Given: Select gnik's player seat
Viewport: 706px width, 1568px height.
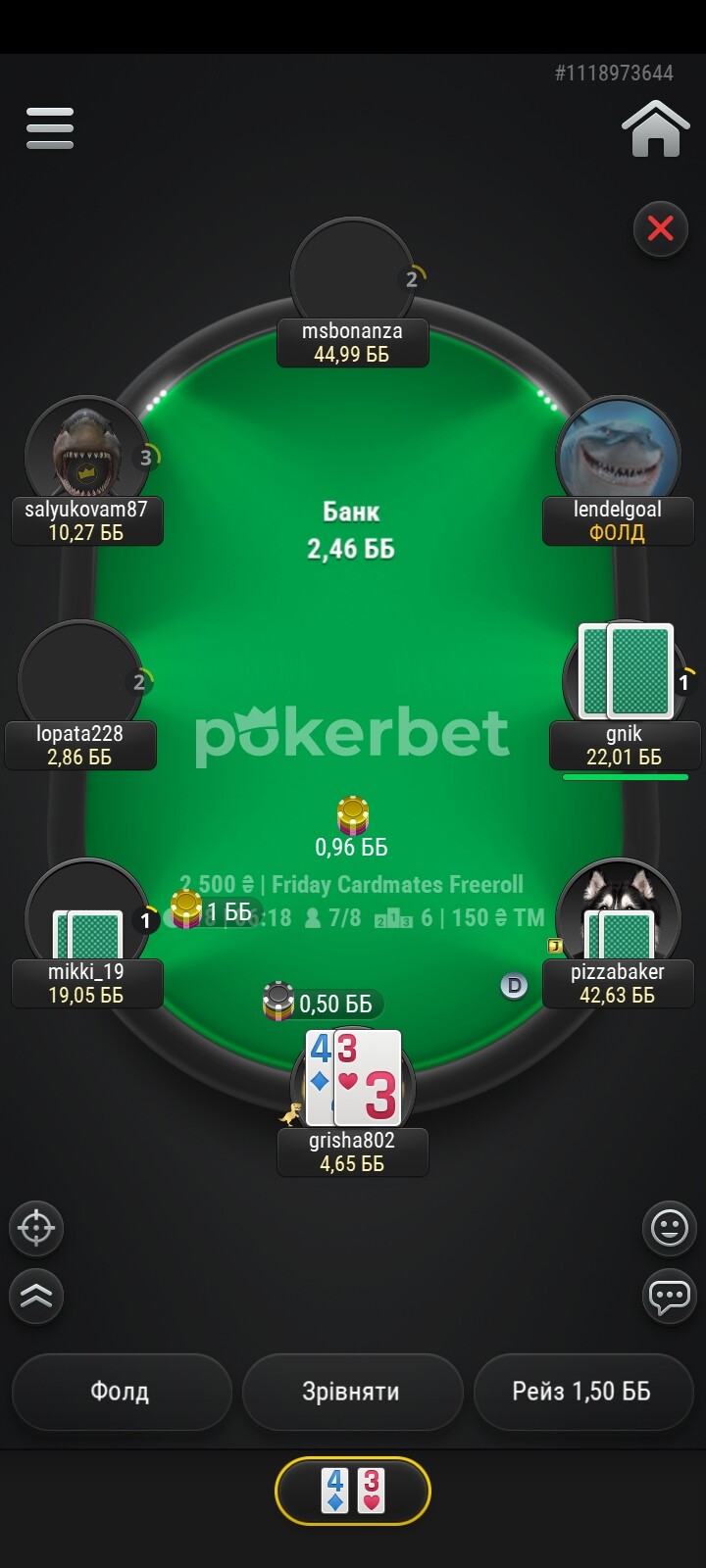Looking at the screenshot, I should (x=625, y=696).
